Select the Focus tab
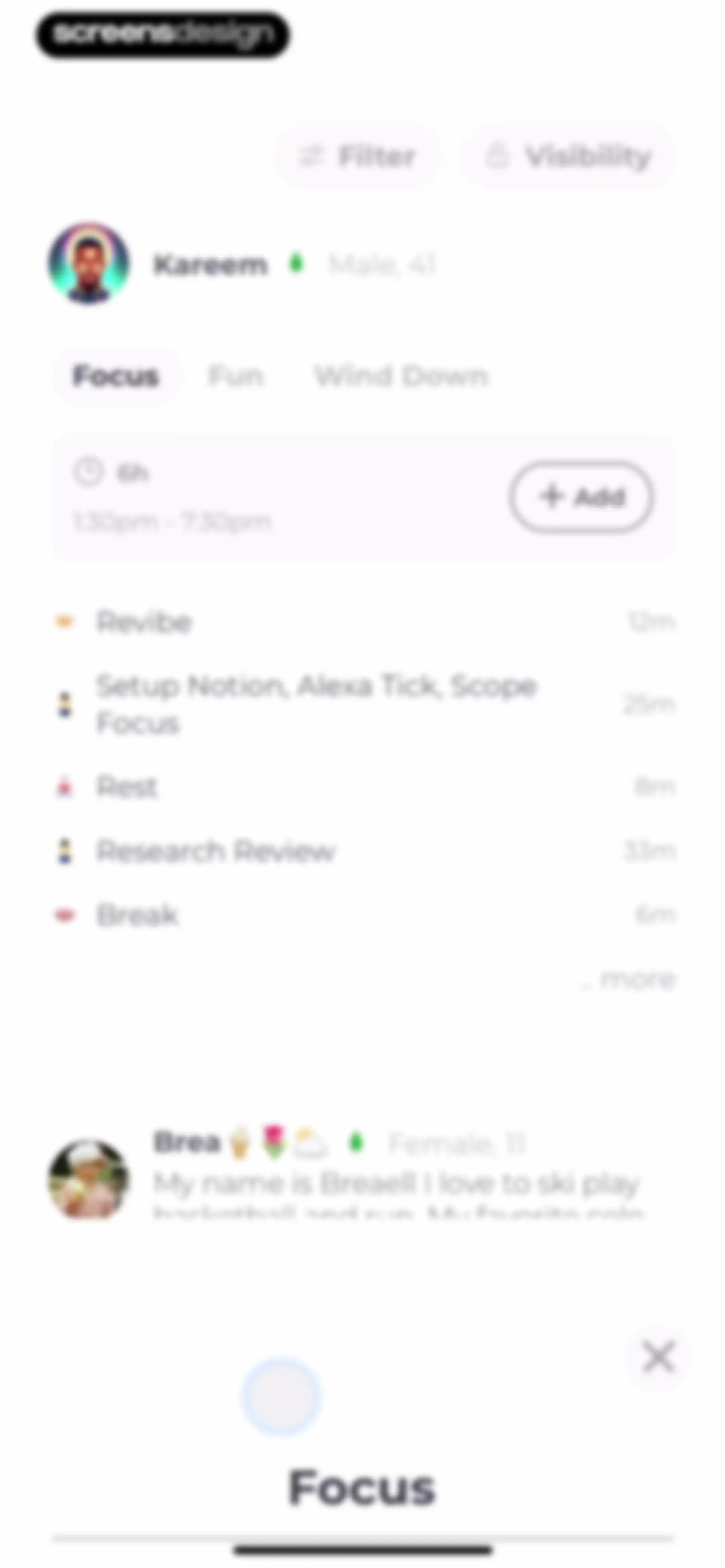Screen dimensions: 725x1568 point(116,376)
